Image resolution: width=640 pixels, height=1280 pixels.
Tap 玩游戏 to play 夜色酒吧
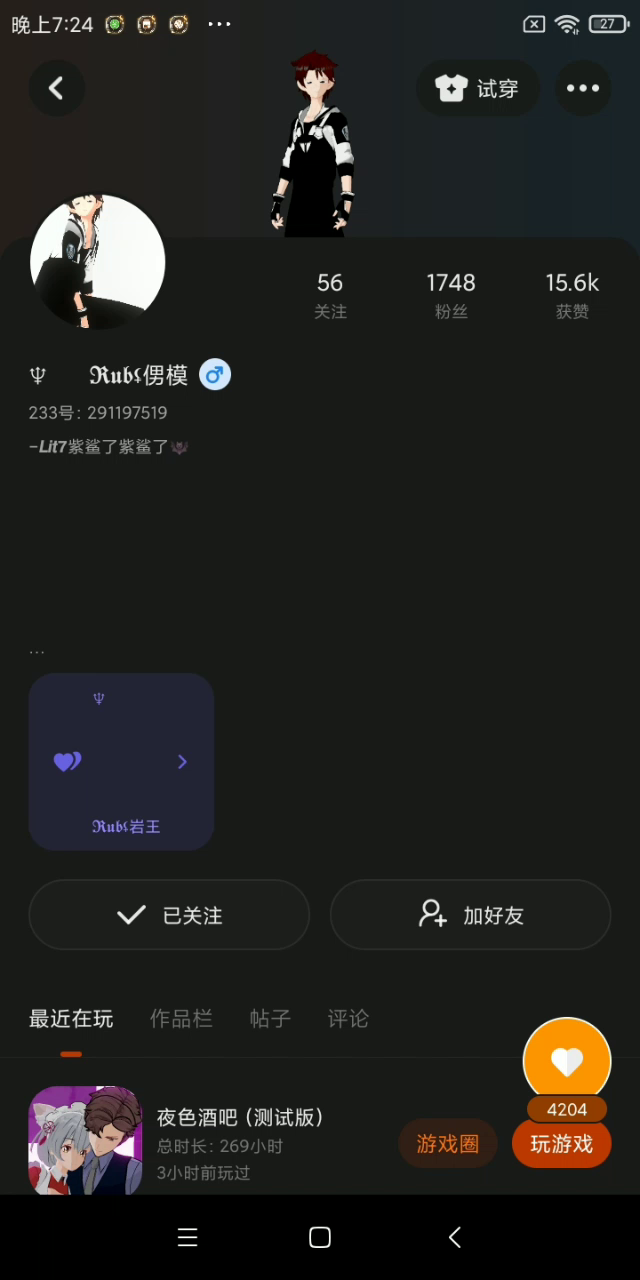pyautogui.click(x=561, y=1144)
